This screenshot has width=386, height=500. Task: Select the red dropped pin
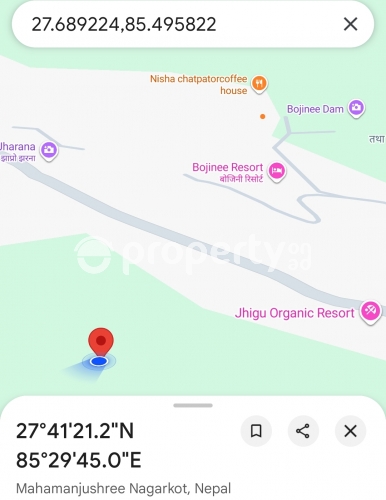point(101,343)
